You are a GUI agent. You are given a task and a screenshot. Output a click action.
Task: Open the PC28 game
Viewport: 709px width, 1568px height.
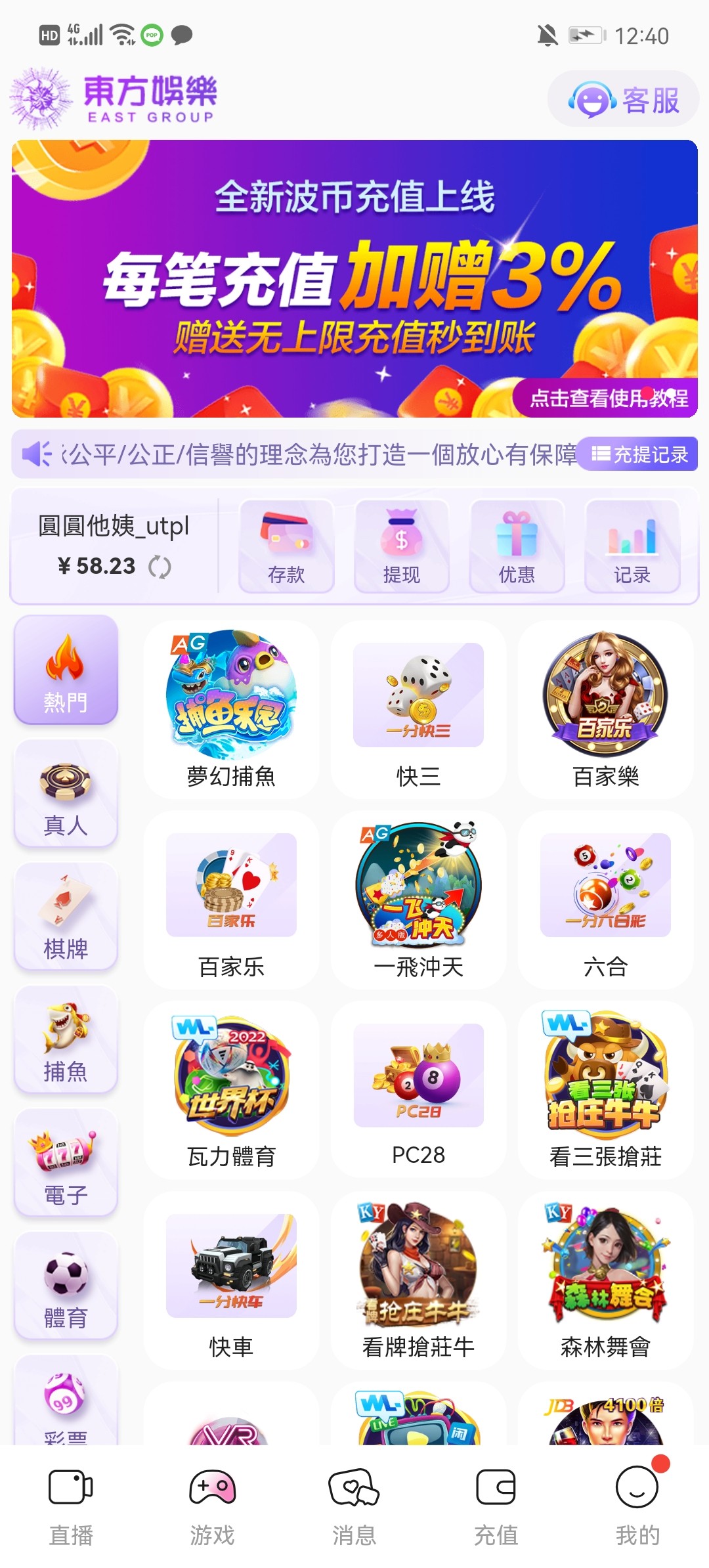click(418, 1090)
